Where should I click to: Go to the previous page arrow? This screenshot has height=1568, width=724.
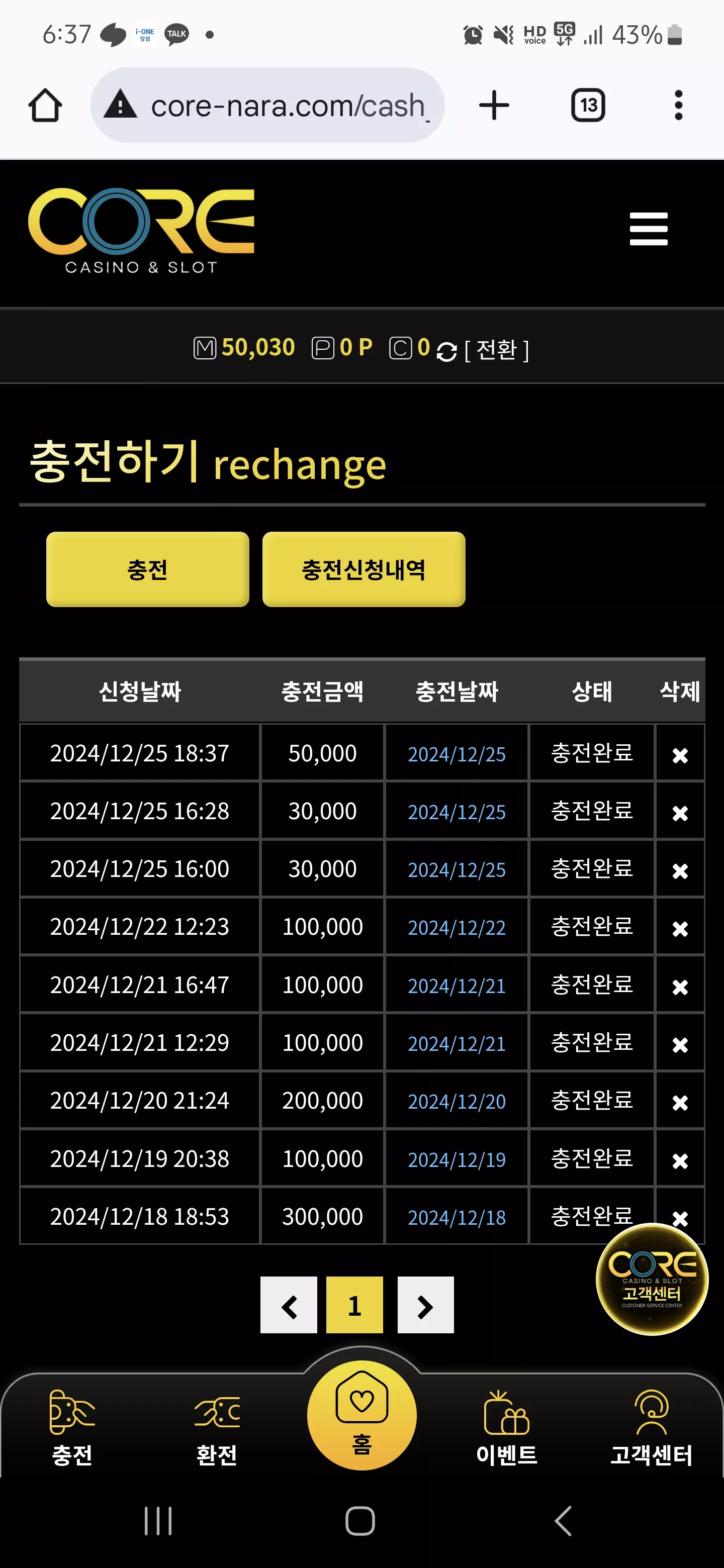(289, 1305)
